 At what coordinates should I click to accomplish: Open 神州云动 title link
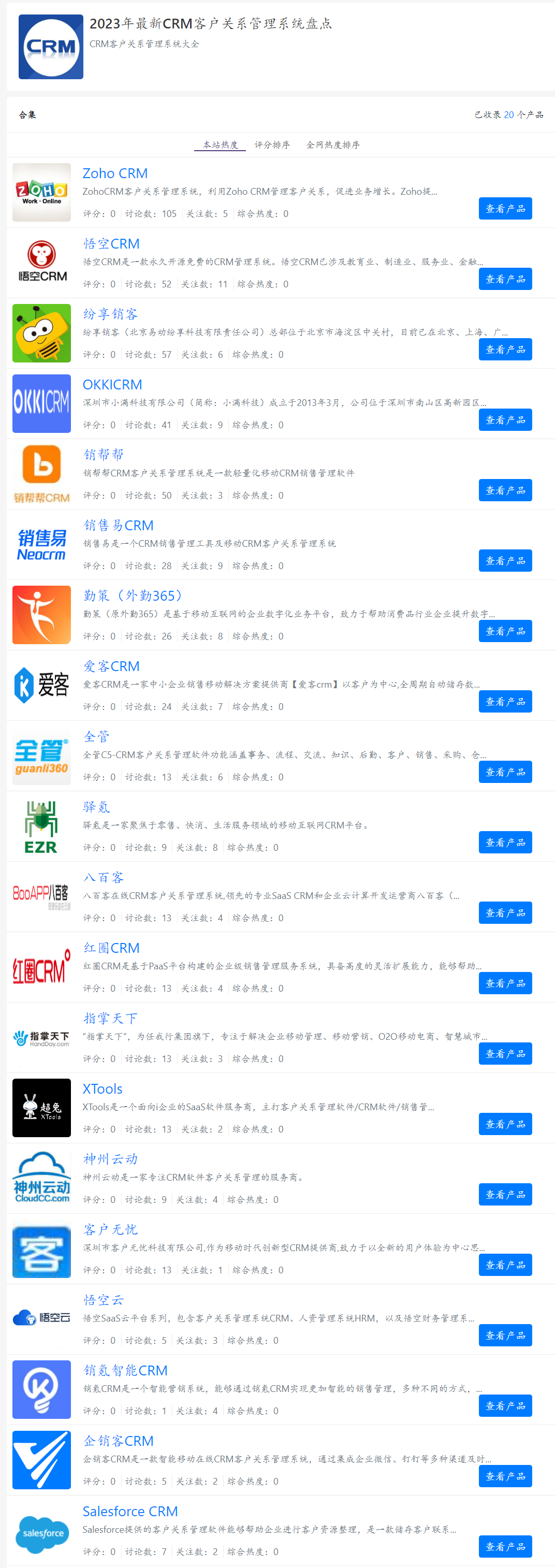point(110,1159)
